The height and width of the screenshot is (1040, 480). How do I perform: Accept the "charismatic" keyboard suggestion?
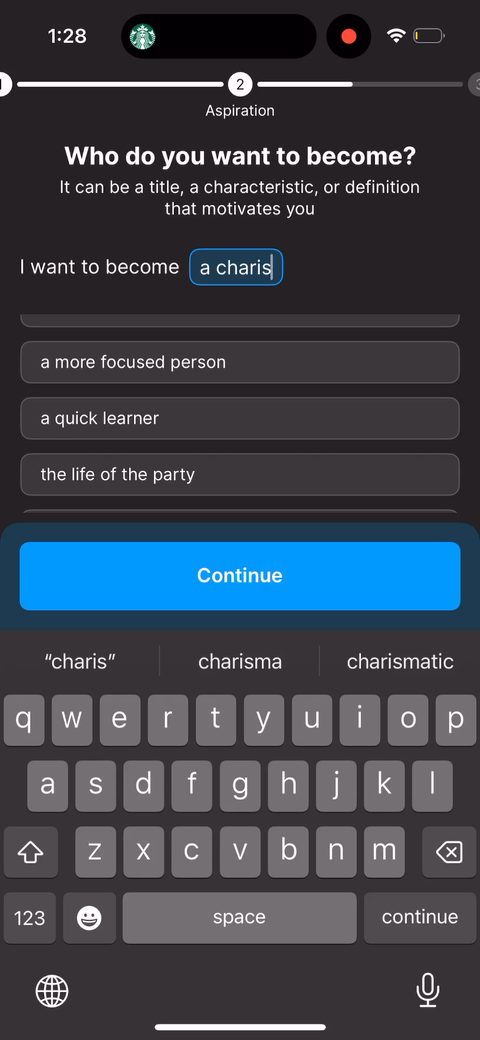(x=400, y=661)
